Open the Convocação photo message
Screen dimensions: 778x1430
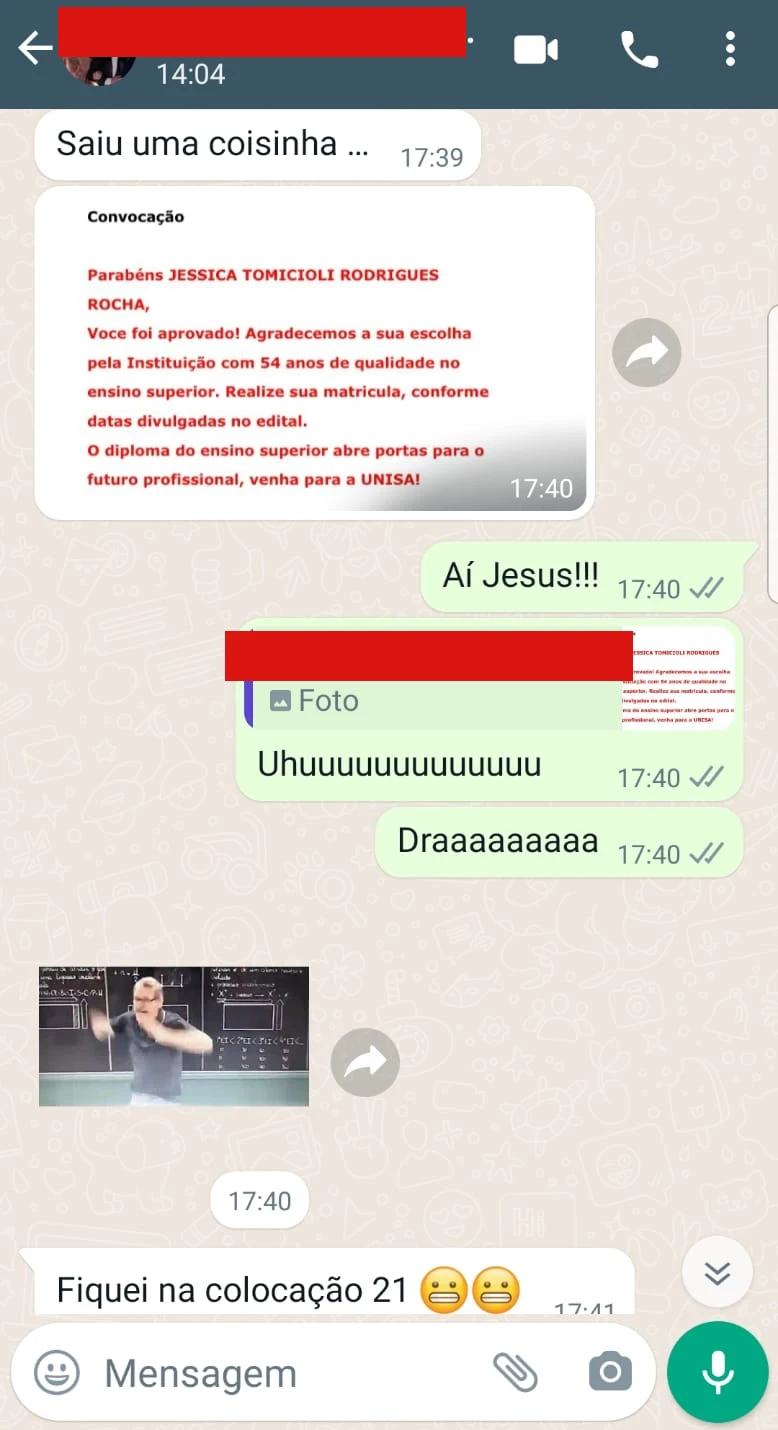tap(315, 353)
